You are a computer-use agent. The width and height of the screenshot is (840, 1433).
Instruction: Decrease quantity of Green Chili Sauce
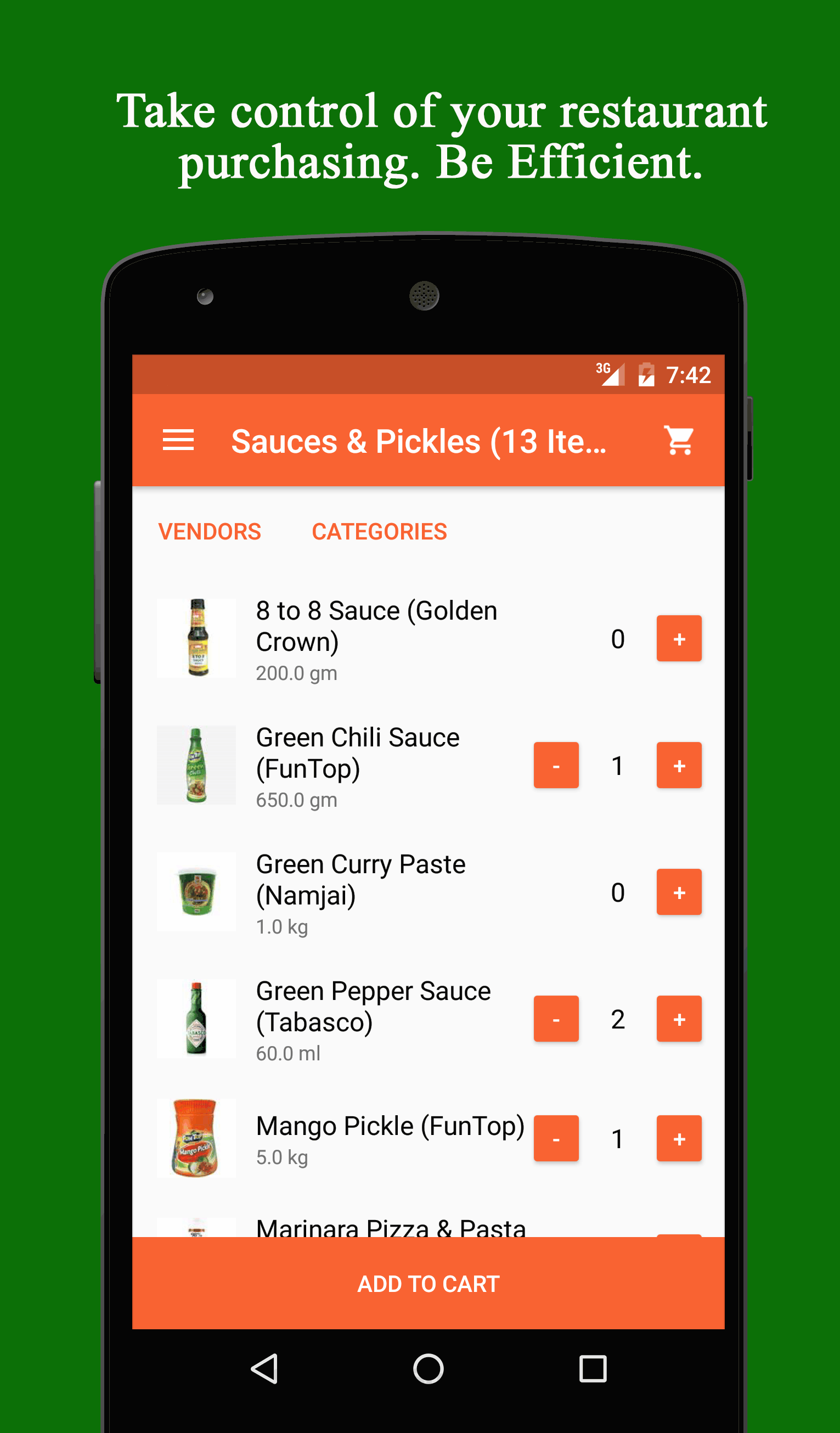[555, 766]
